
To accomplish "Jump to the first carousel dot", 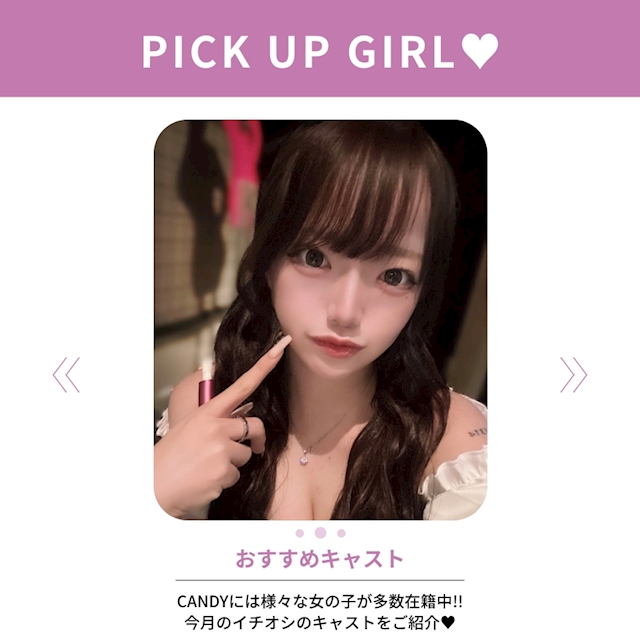I will [299, 533].
